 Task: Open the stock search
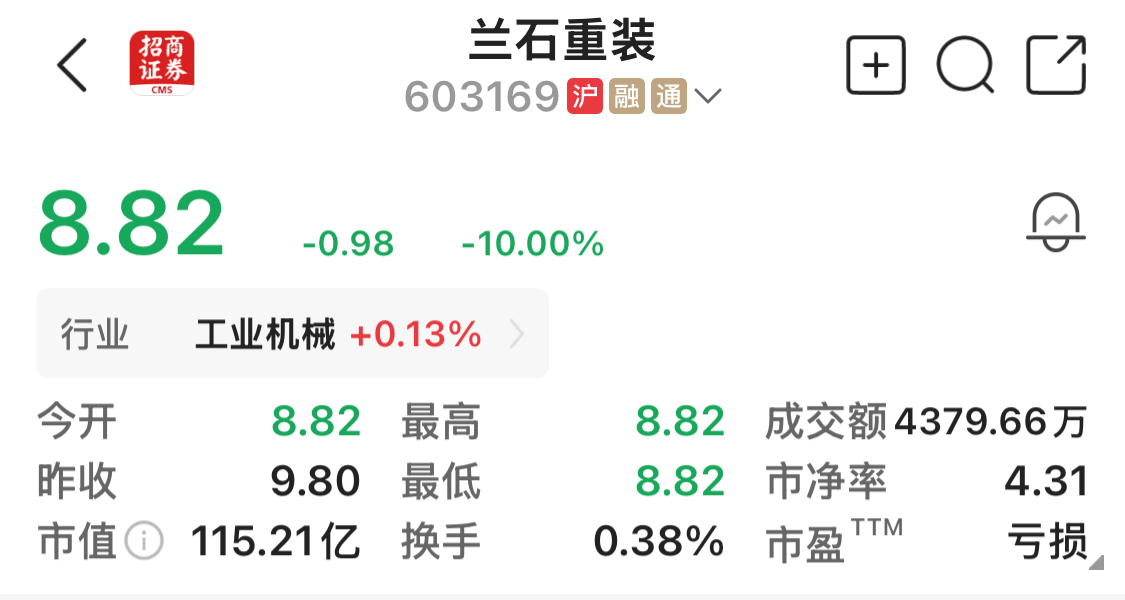965,66
